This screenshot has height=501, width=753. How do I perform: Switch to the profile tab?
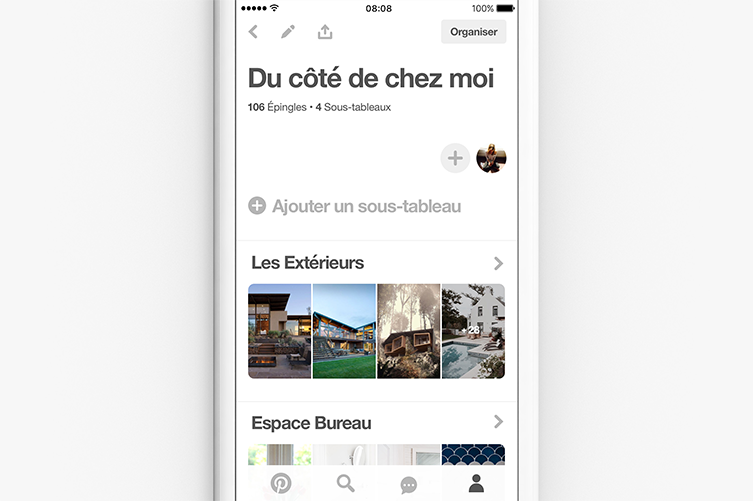tap(476, 484)
